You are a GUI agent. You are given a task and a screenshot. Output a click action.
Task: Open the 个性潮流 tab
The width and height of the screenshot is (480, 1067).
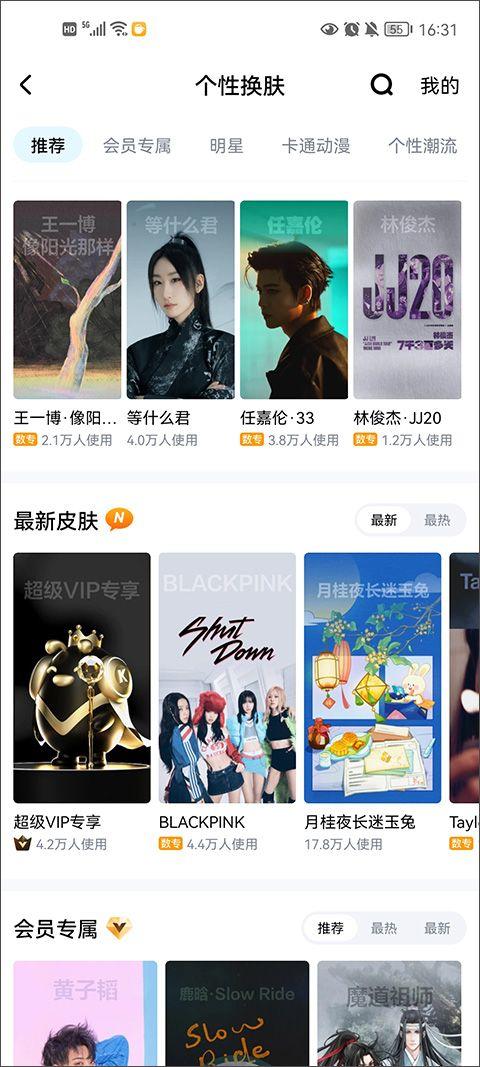423,146
